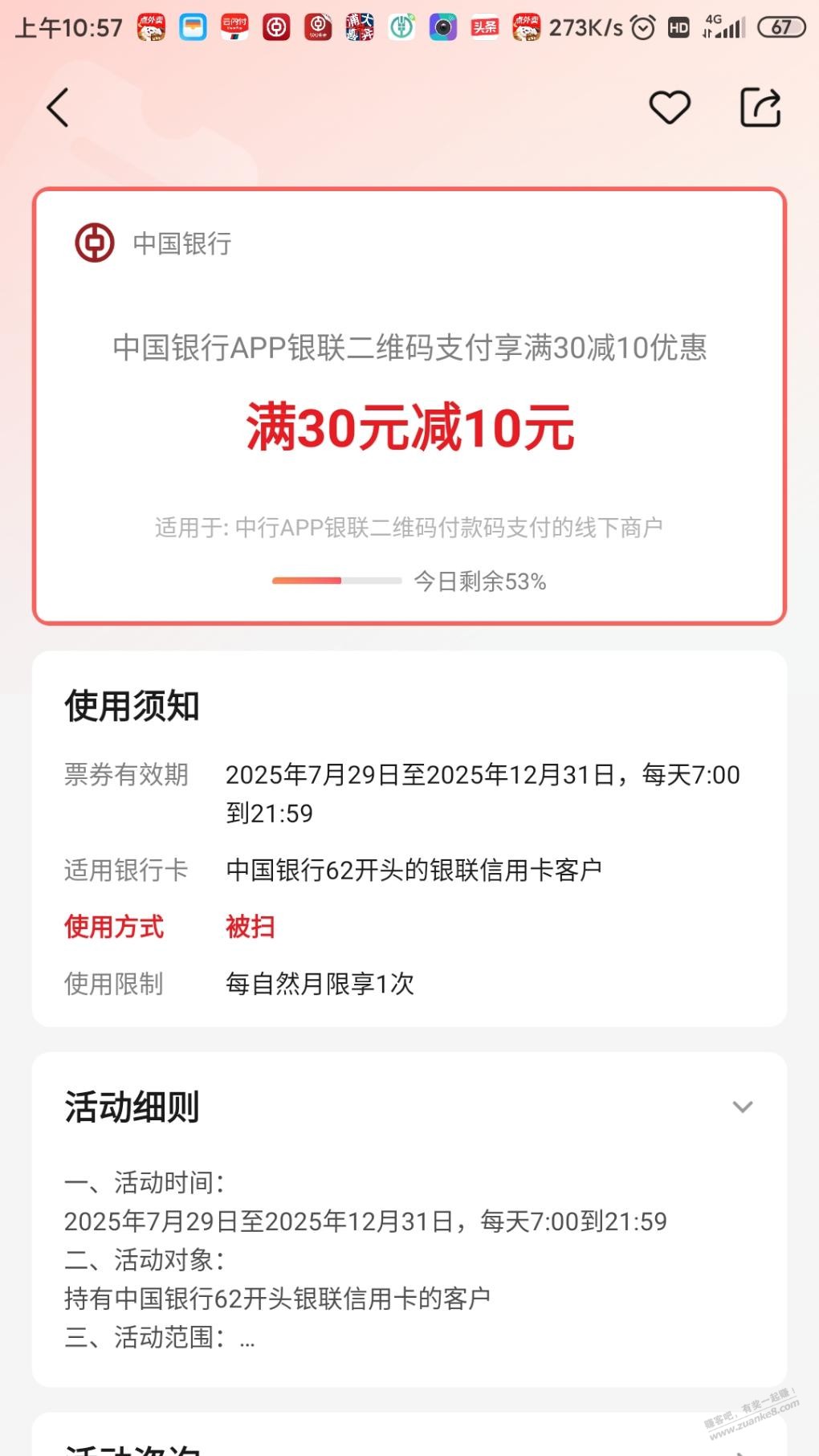Favorite this coupon with the heart icon
Screen dimensions: 819x1456
coord(670,108)
